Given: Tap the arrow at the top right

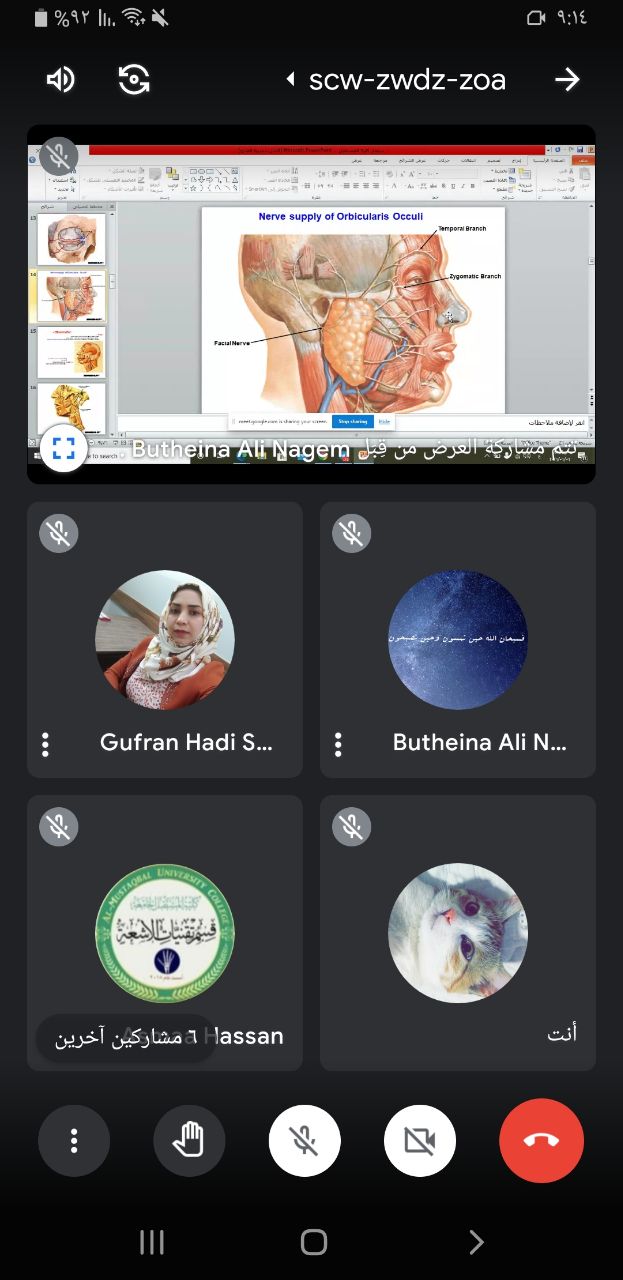Looking at the screenshot, I should 567,80.
